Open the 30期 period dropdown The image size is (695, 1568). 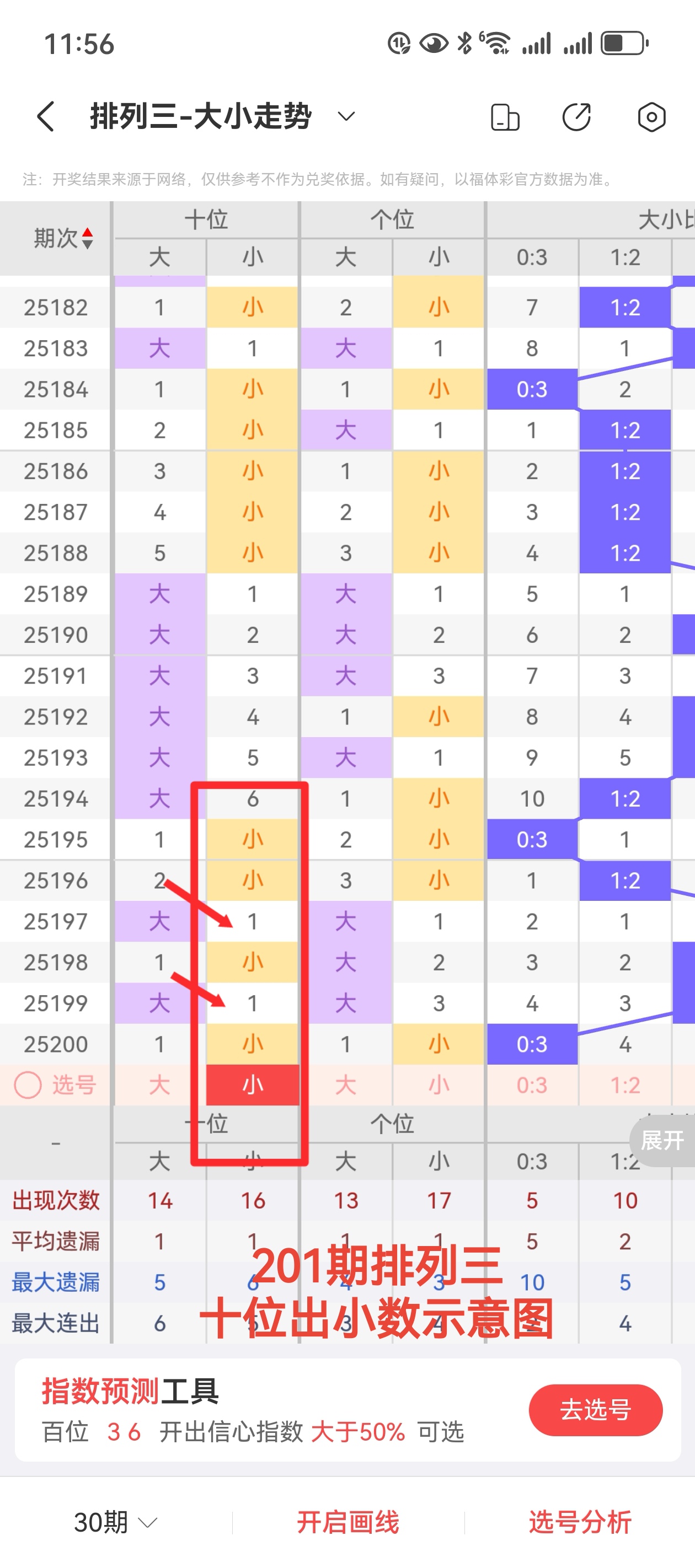coord(115,1522)
